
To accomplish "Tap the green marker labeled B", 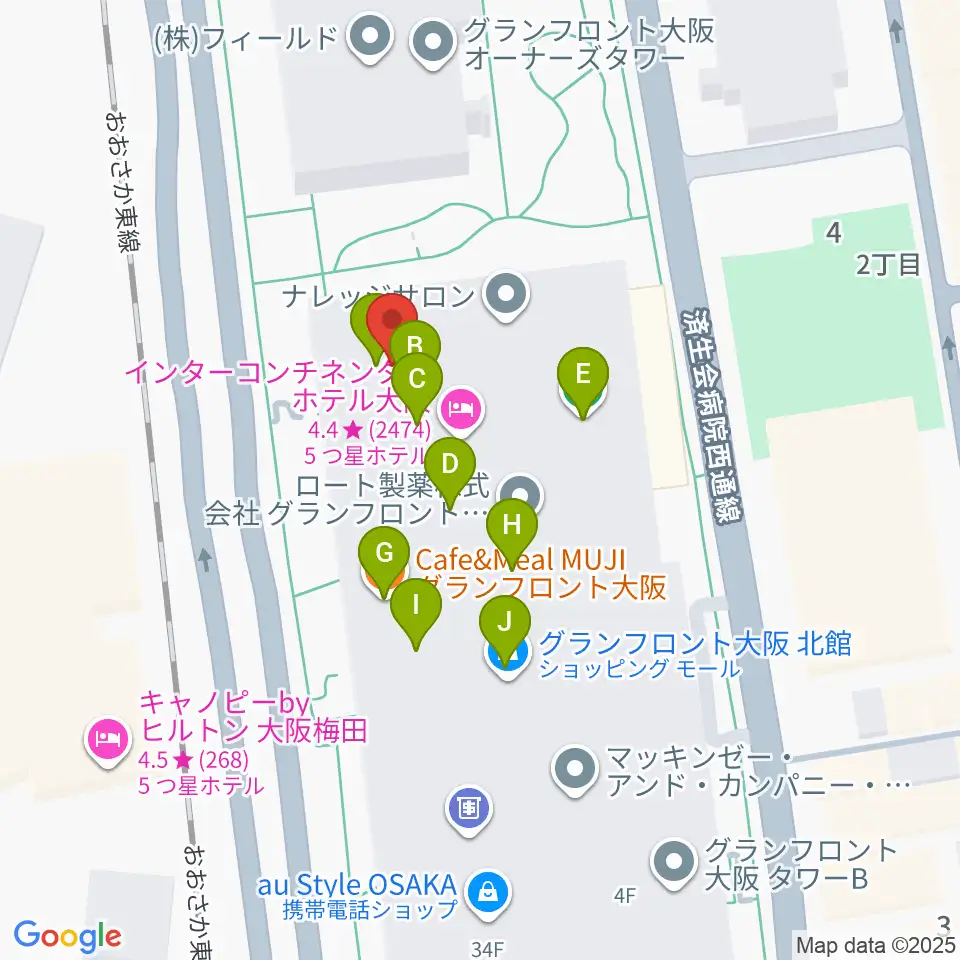I will [415, 348].
